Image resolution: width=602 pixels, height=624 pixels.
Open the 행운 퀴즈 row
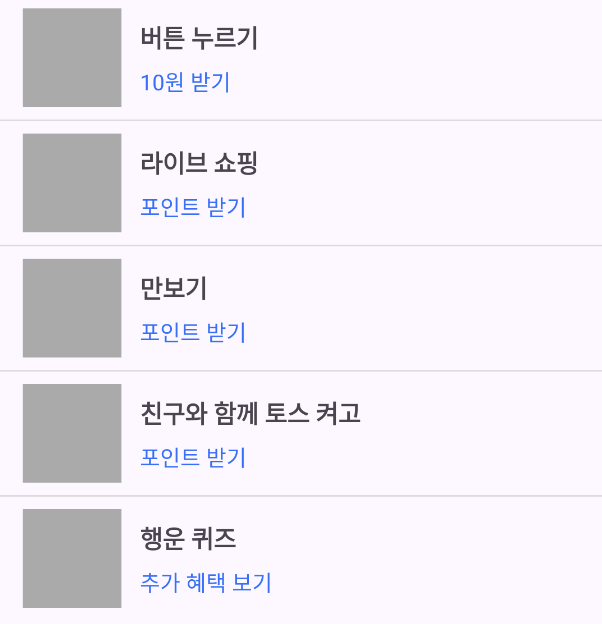tap(300, 558)
